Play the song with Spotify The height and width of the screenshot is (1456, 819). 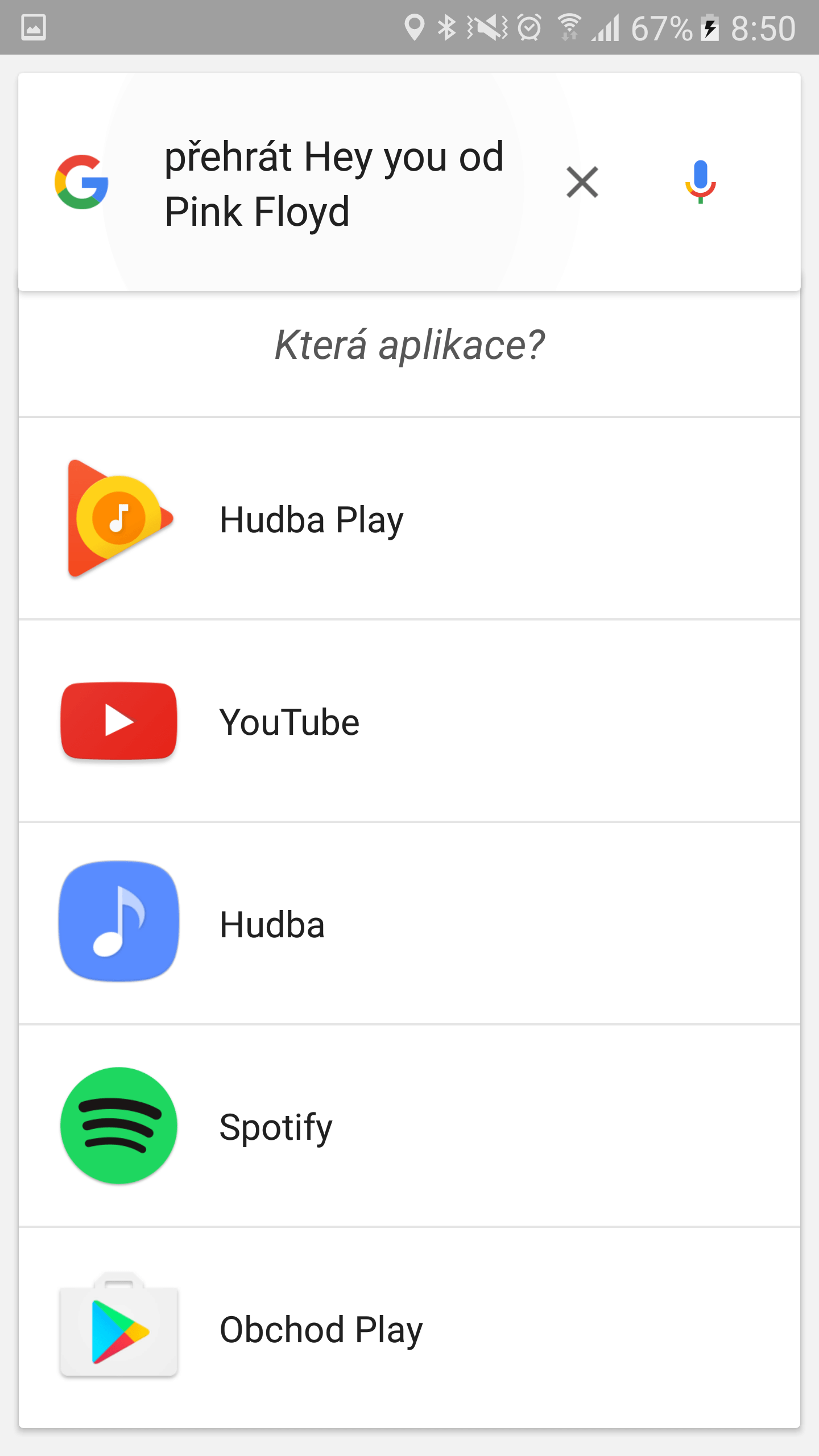[409, 1126]
